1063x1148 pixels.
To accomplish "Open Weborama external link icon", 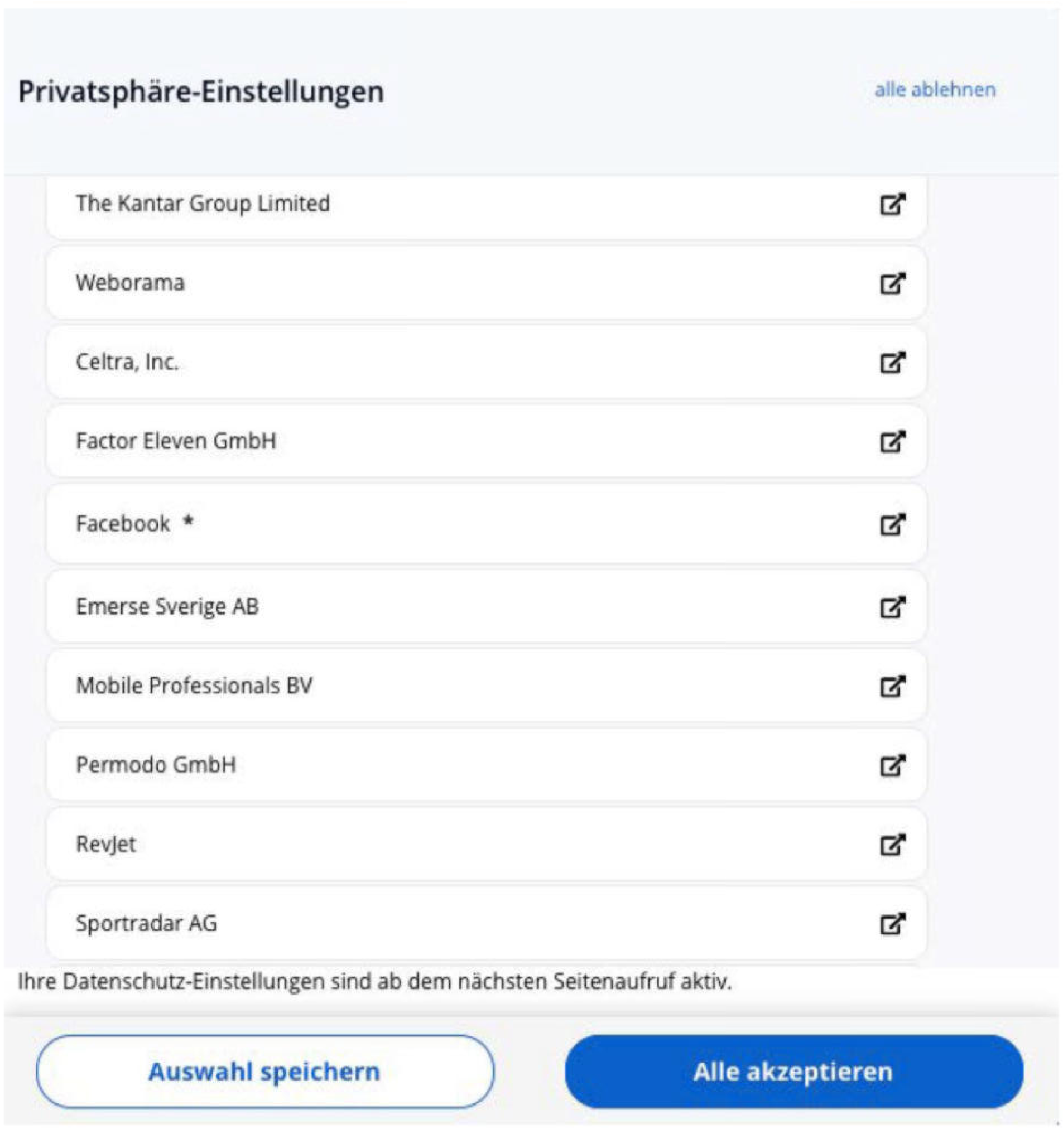I will (892, 283).
